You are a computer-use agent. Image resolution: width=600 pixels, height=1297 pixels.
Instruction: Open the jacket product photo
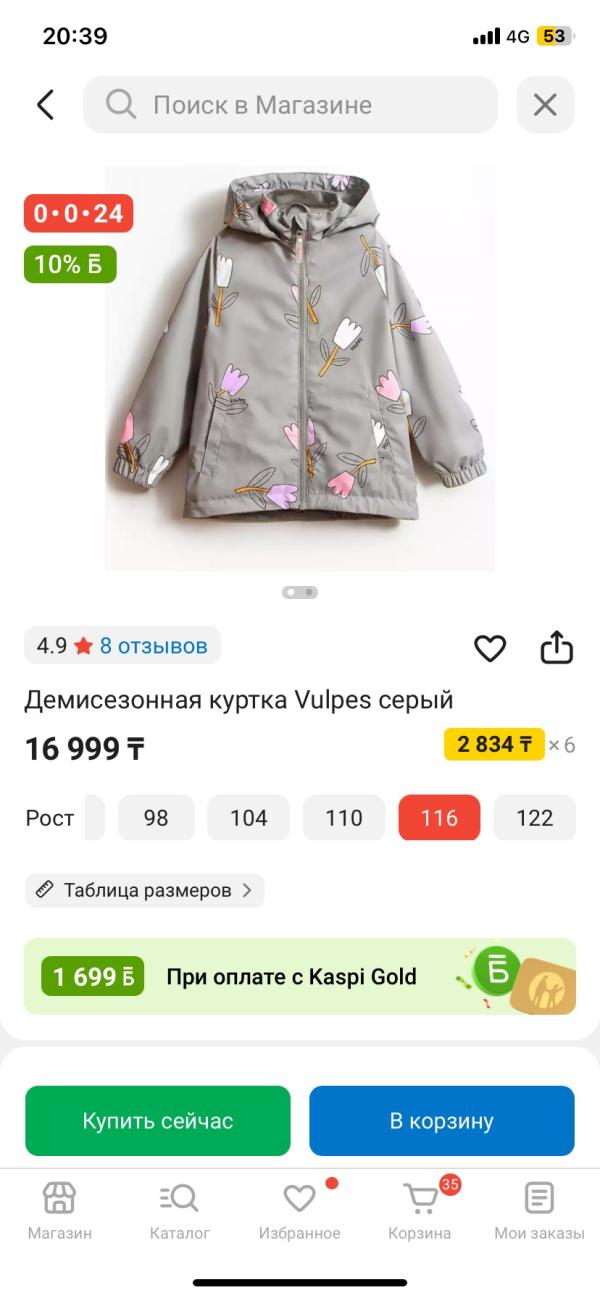click(x=300, y=368)
